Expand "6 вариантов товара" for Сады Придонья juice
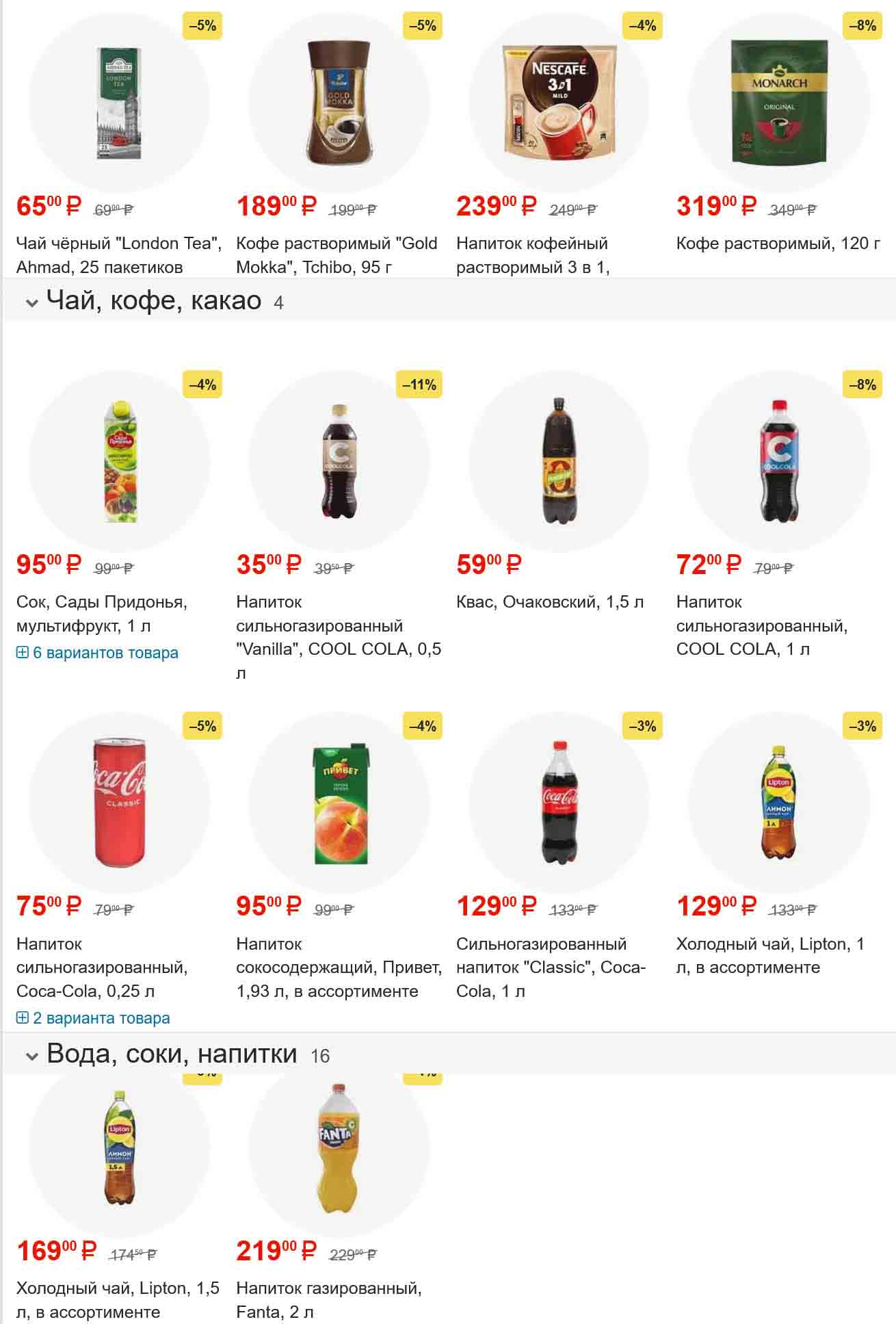Image resolution: width=896 pixels, height=1324 pixels. point(97,653)
